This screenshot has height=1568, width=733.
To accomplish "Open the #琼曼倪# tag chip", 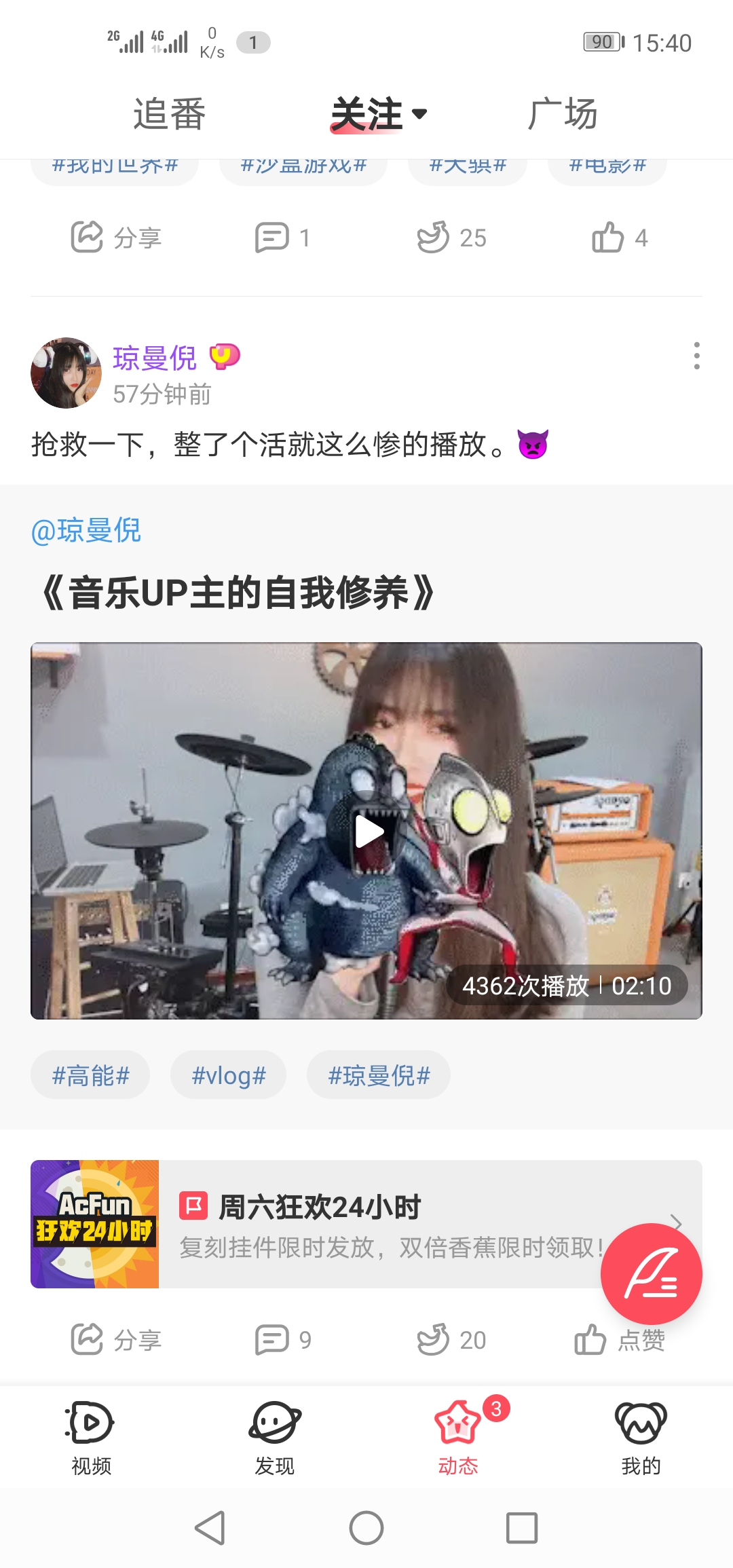I will point(379,1075).
